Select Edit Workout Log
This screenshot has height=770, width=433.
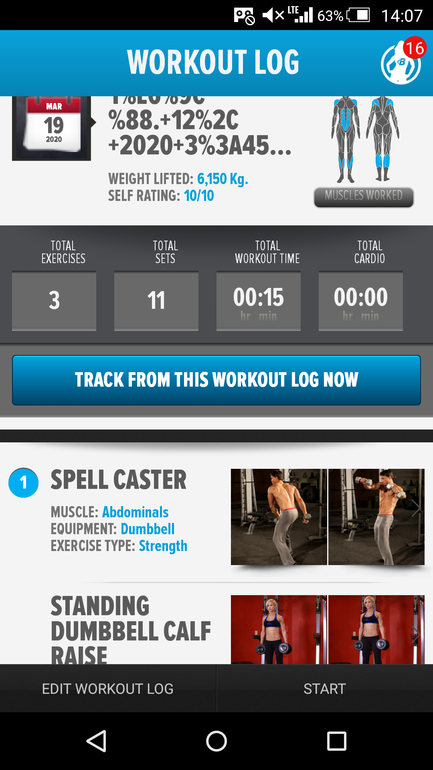[108, 688]
